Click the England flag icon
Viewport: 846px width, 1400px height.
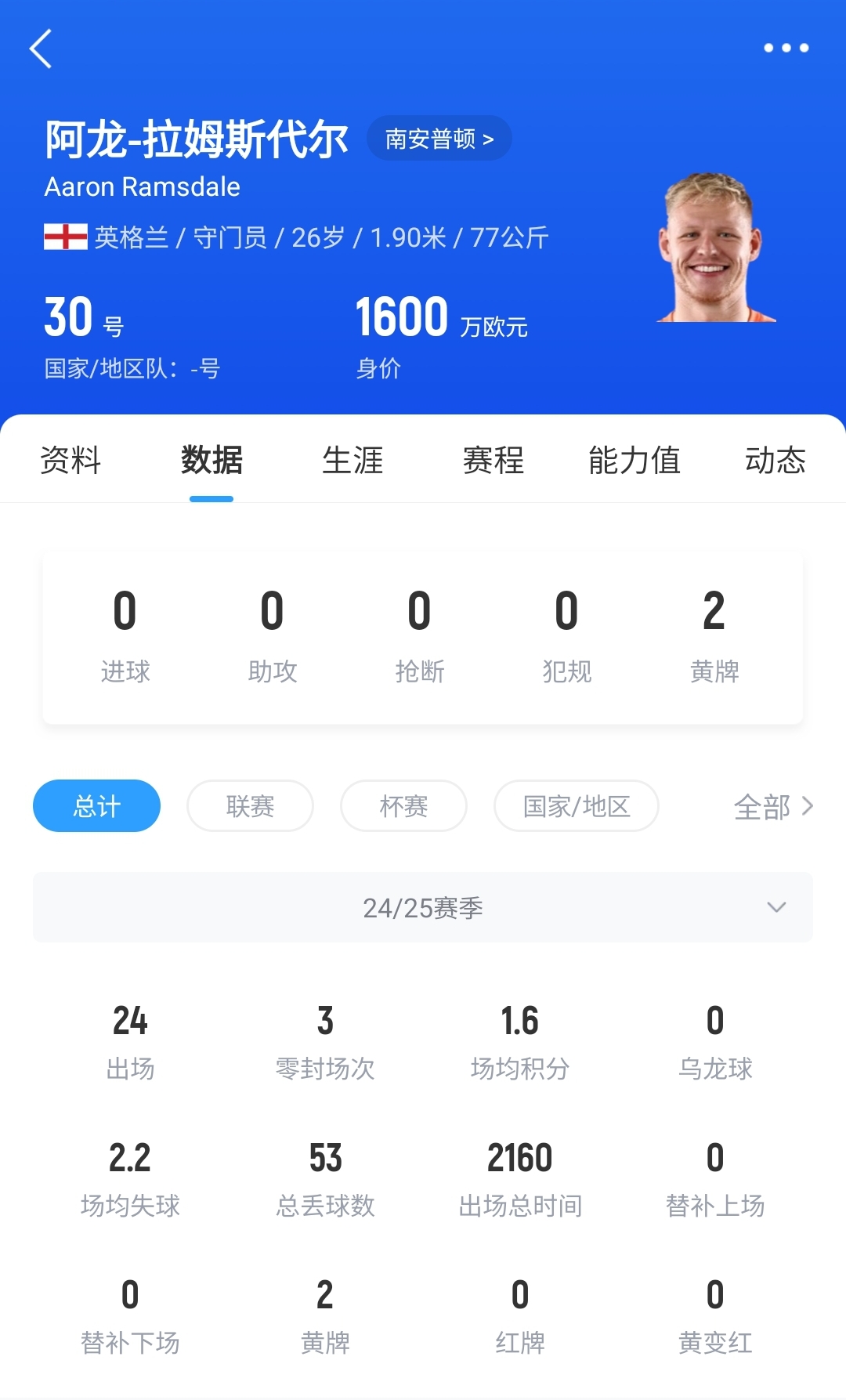67,237
